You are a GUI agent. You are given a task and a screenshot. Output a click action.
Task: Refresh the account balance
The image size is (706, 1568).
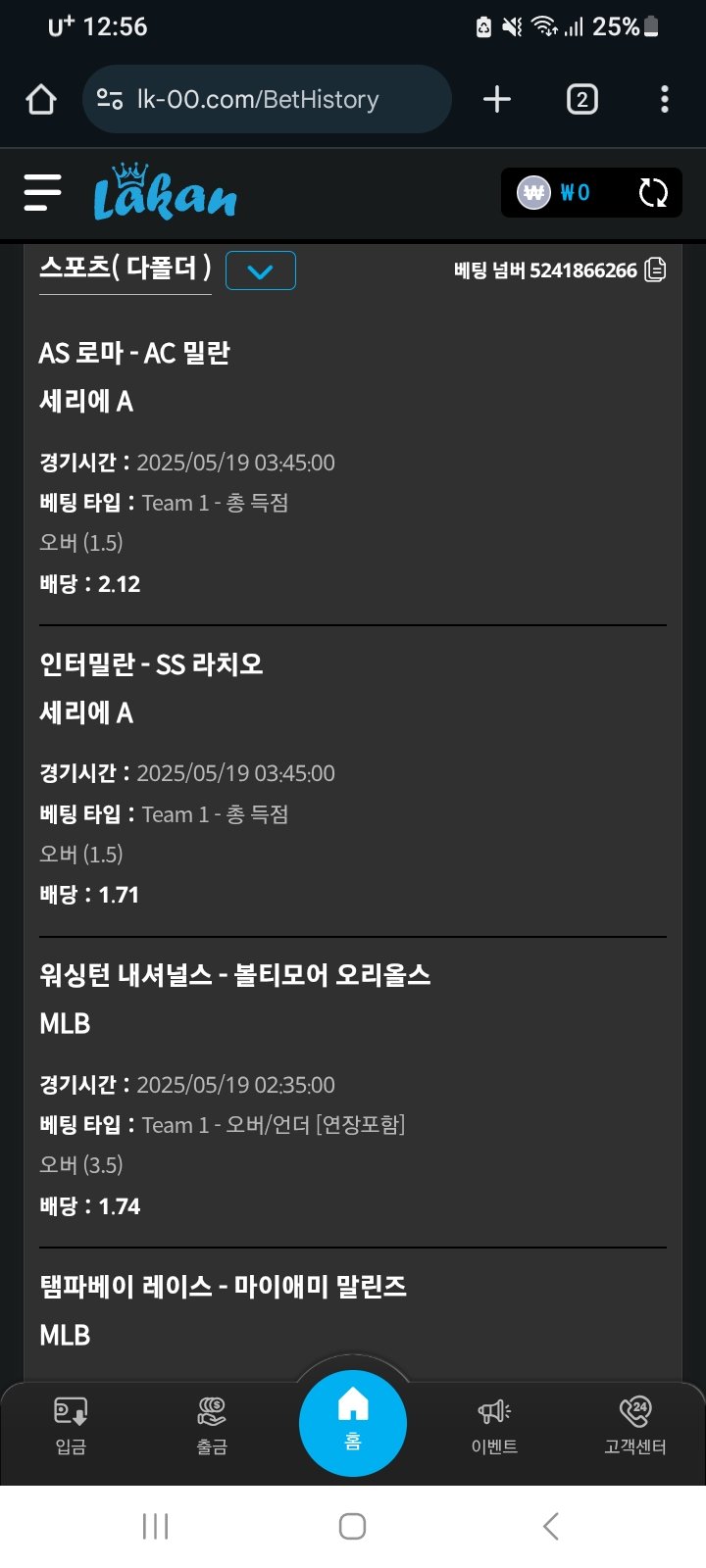pyautogui.click(x=653, y=193)
